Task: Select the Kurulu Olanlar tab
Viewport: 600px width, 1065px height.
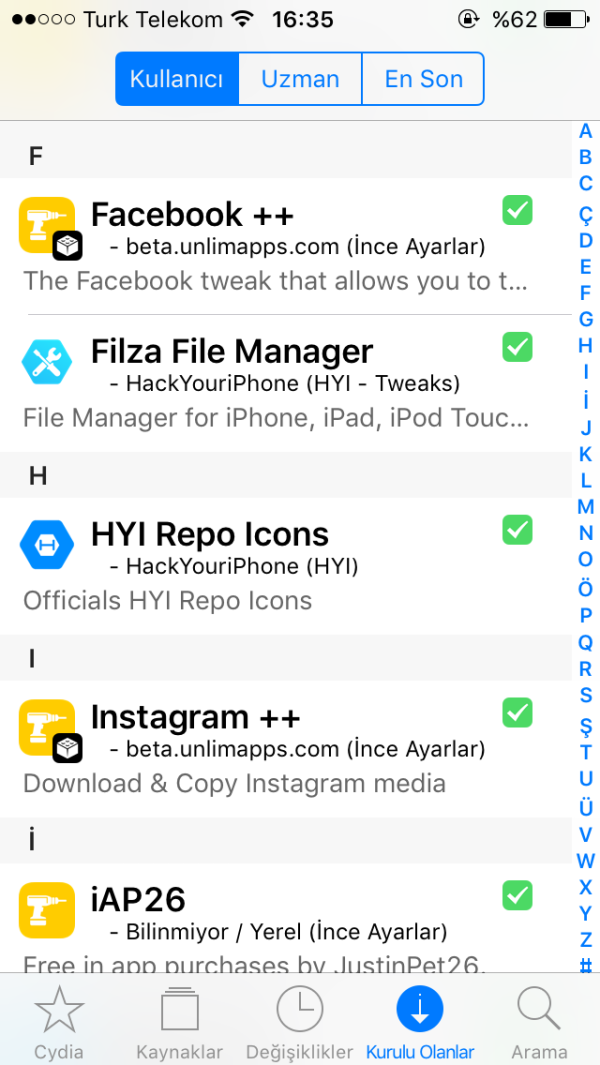Action: (420, 1022)
